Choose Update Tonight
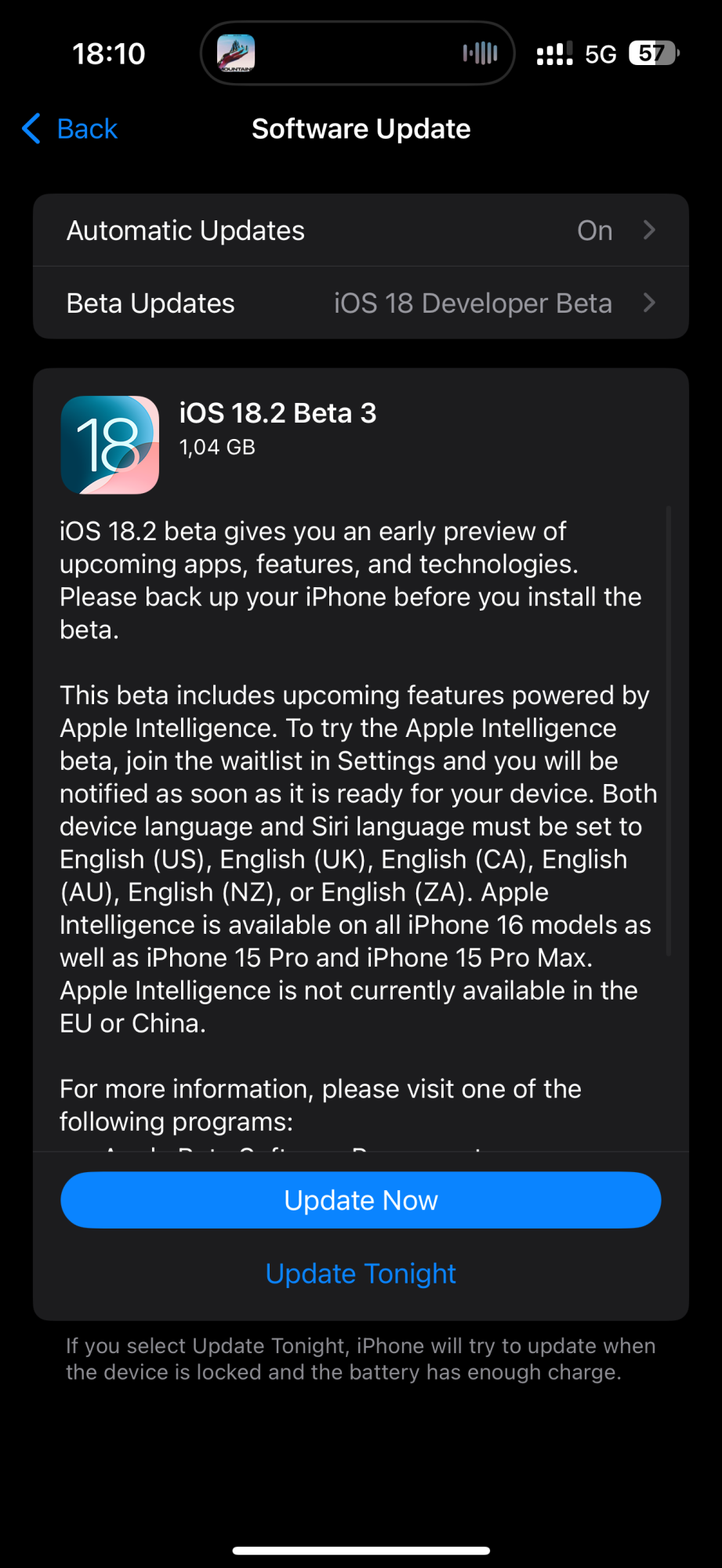722x1568 pixels. pos(361,1274)
